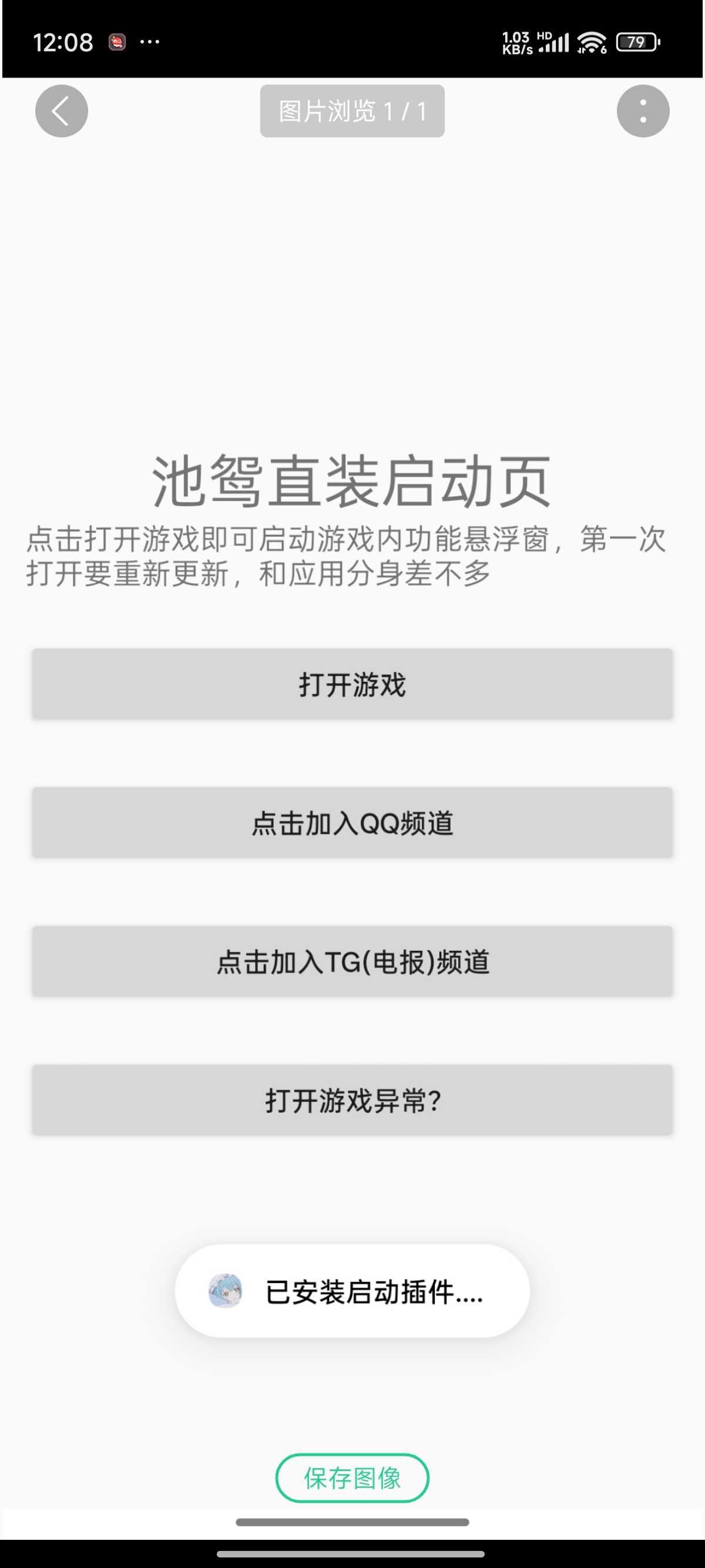Tap the 保存图像 button

coord(352,1478)
